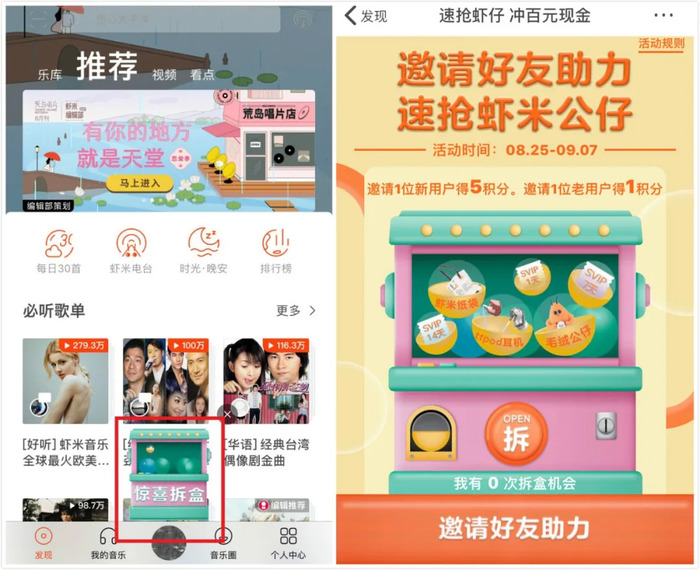700x570 pixels.
Task: Switch to 视频 tab
Action: [x=164, y=74]
